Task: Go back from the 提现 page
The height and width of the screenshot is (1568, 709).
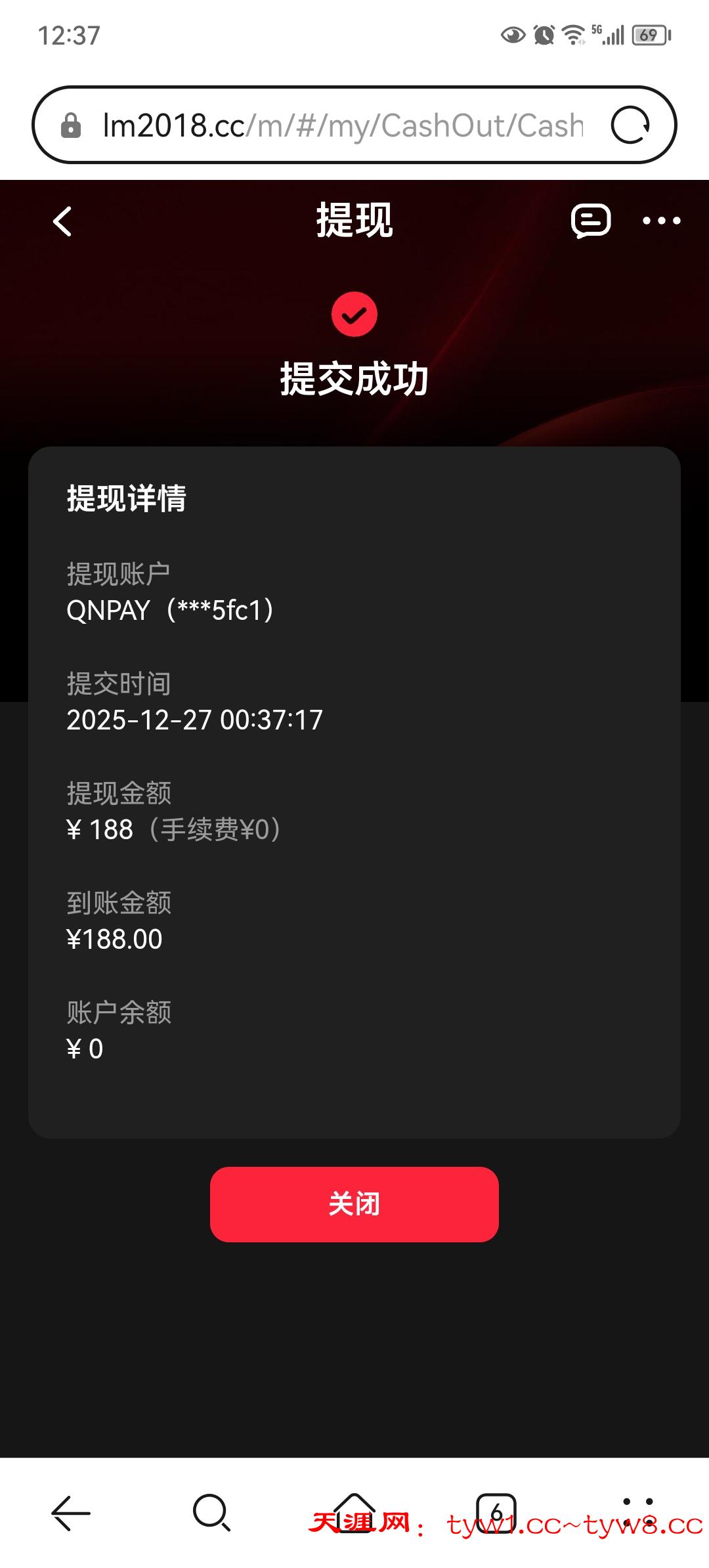Action: [62, 221]
